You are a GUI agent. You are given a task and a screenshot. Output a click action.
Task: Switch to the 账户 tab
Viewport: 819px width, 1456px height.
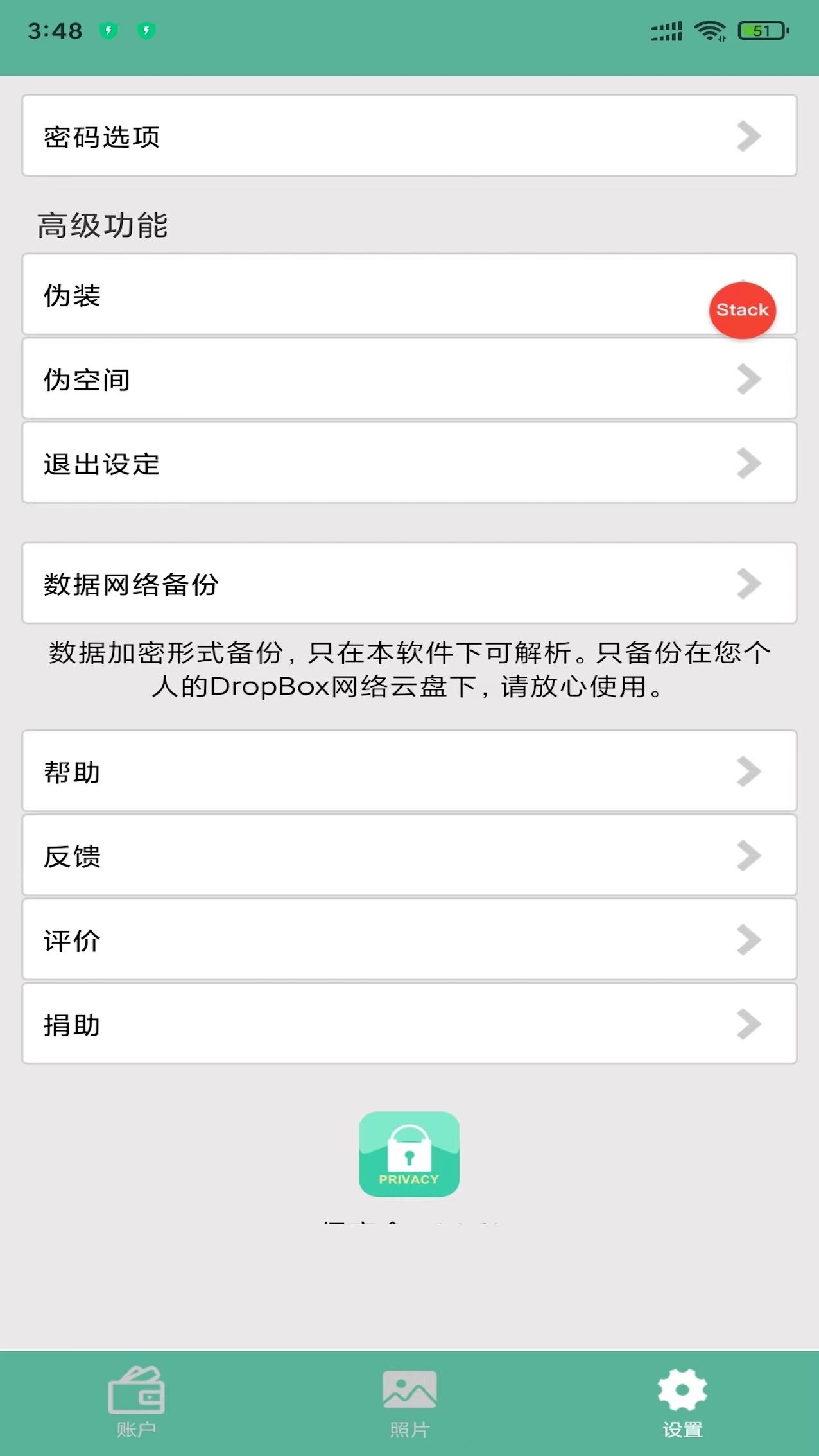click(136, 1402)
